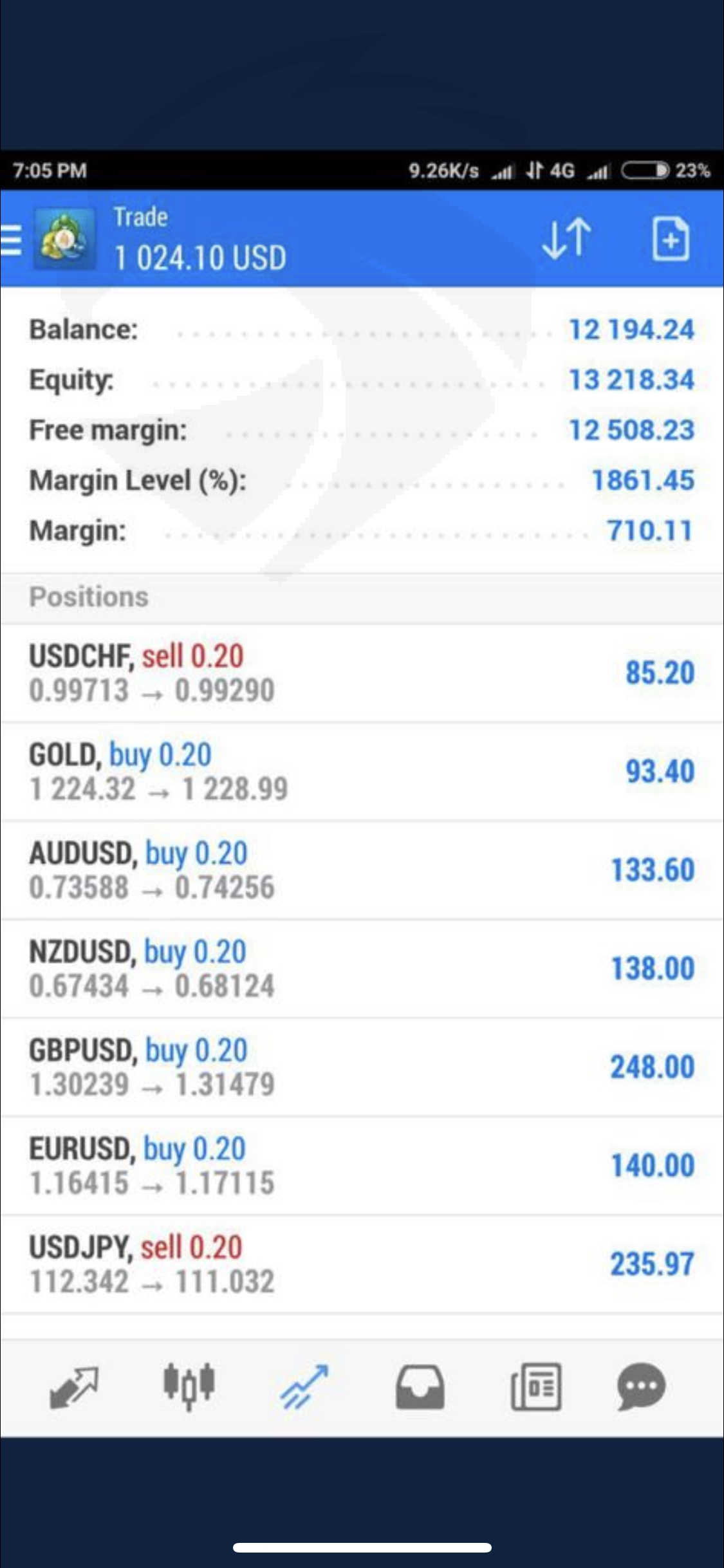Switch to the News tab
The height and width of the screenshot is (1568, 724).
pyautogui.click(x=535, y=1387)
